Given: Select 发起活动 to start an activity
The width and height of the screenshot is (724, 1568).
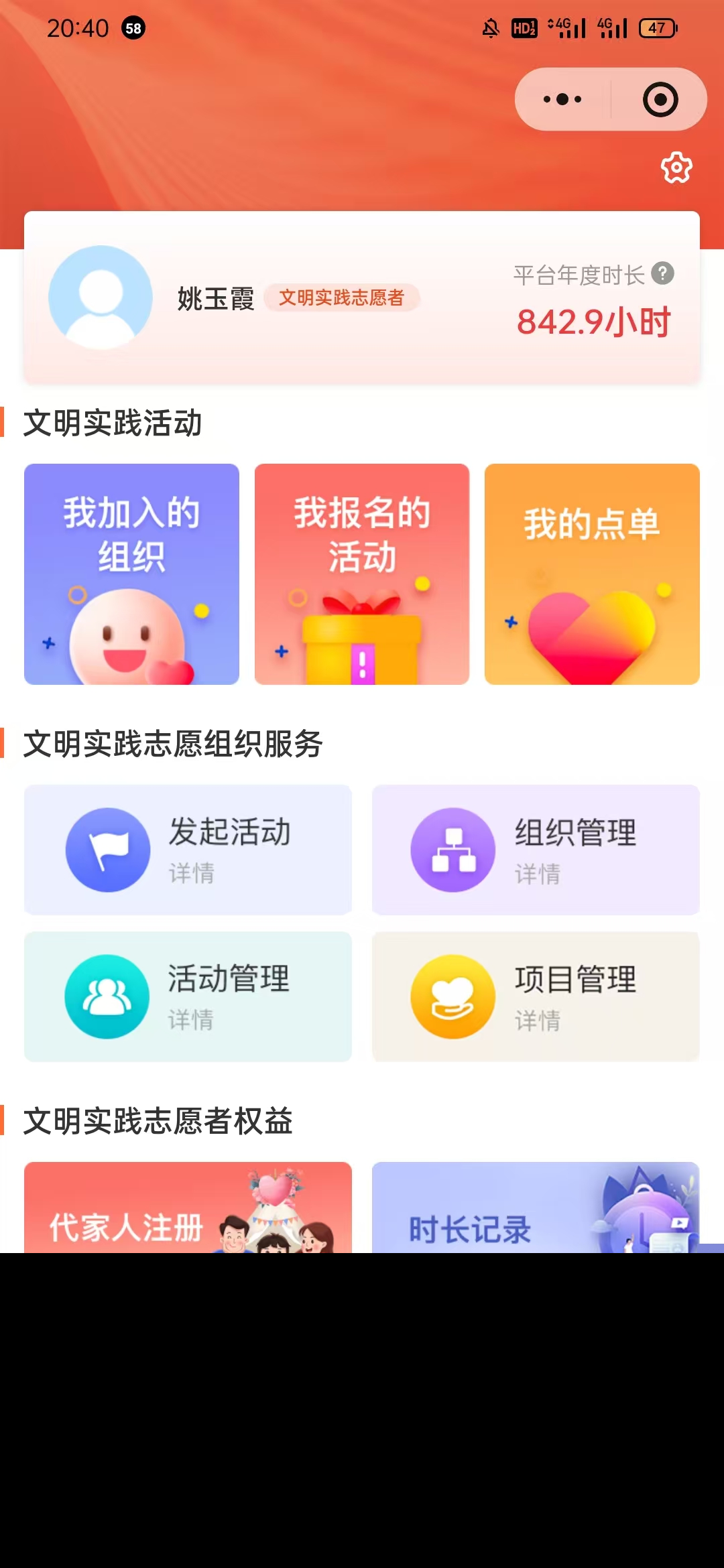Looking at the screenshot, I should pyautogui.click(x=188, y=850).
